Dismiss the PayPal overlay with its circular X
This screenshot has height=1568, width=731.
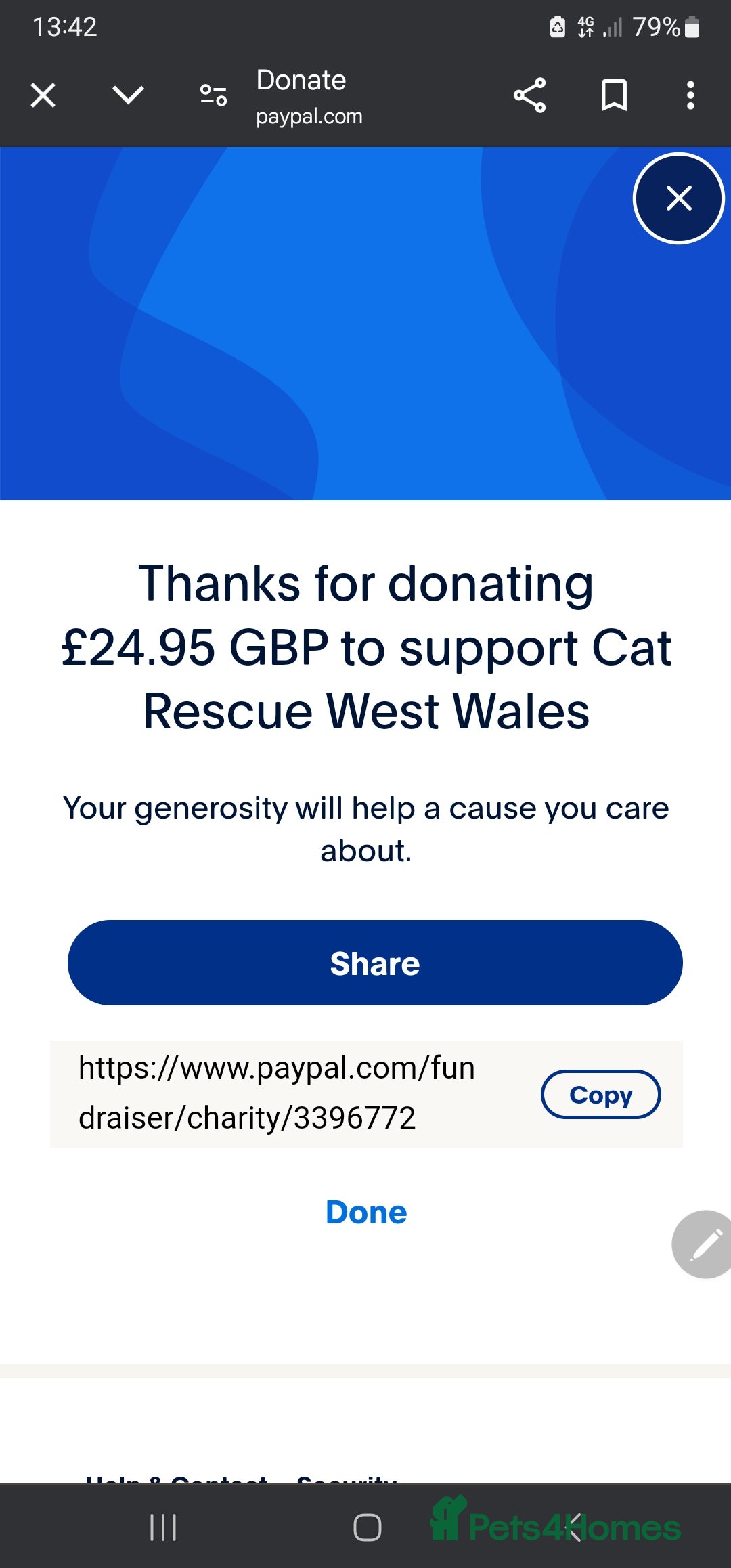pyautogui.click(x=678, y=198)
